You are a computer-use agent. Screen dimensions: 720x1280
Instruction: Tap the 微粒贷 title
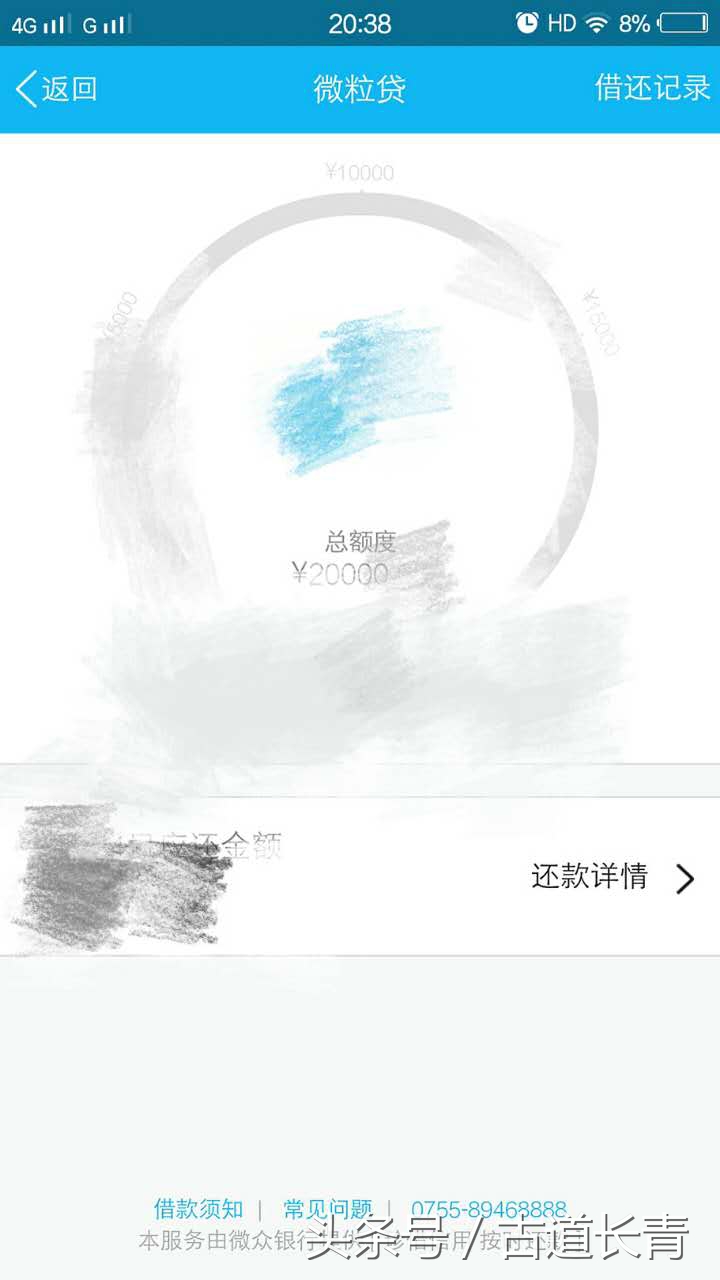pyautogui.click(x=360, y=90)
